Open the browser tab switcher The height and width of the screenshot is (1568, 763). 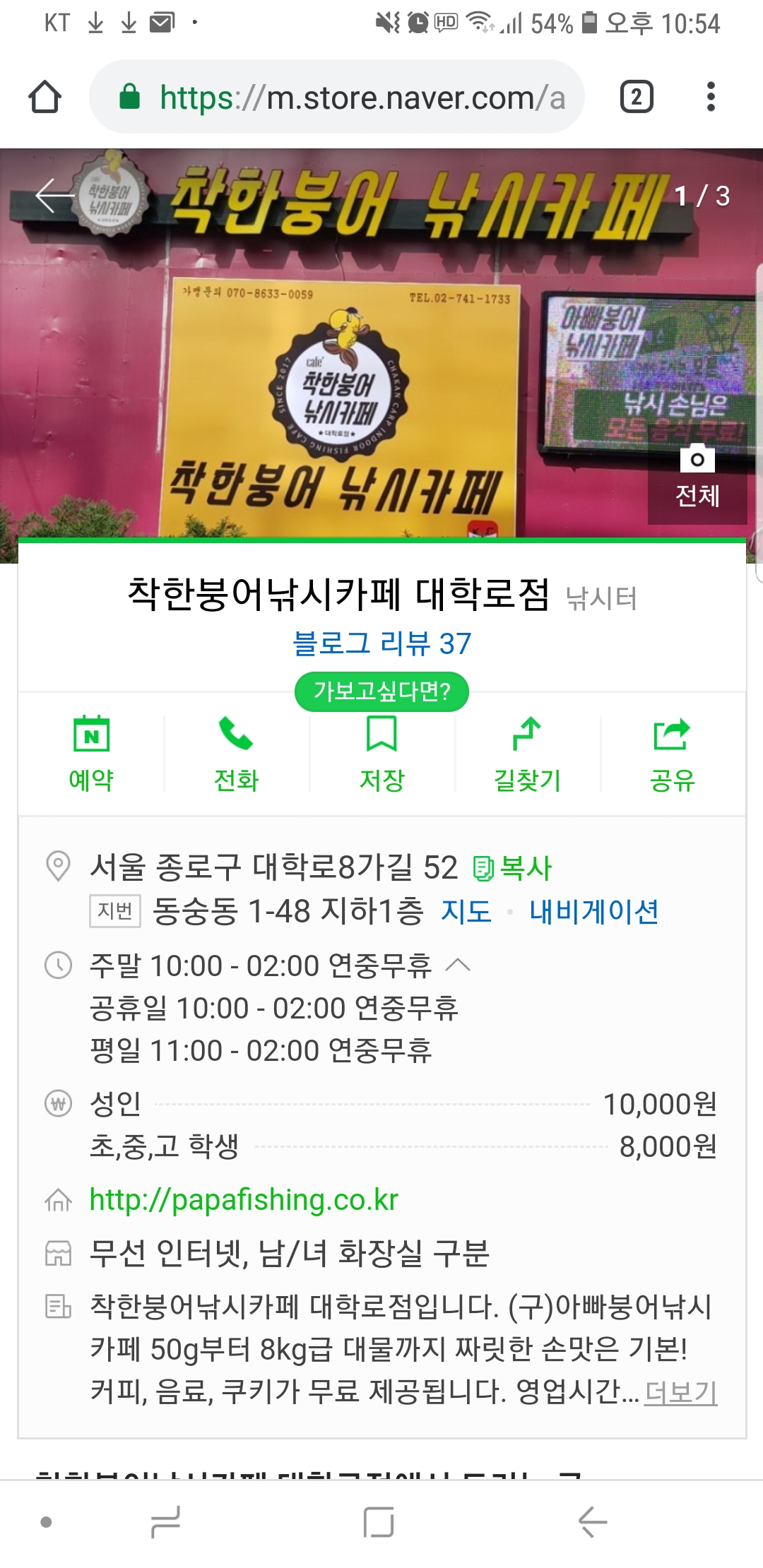click(x=637, y=97)
